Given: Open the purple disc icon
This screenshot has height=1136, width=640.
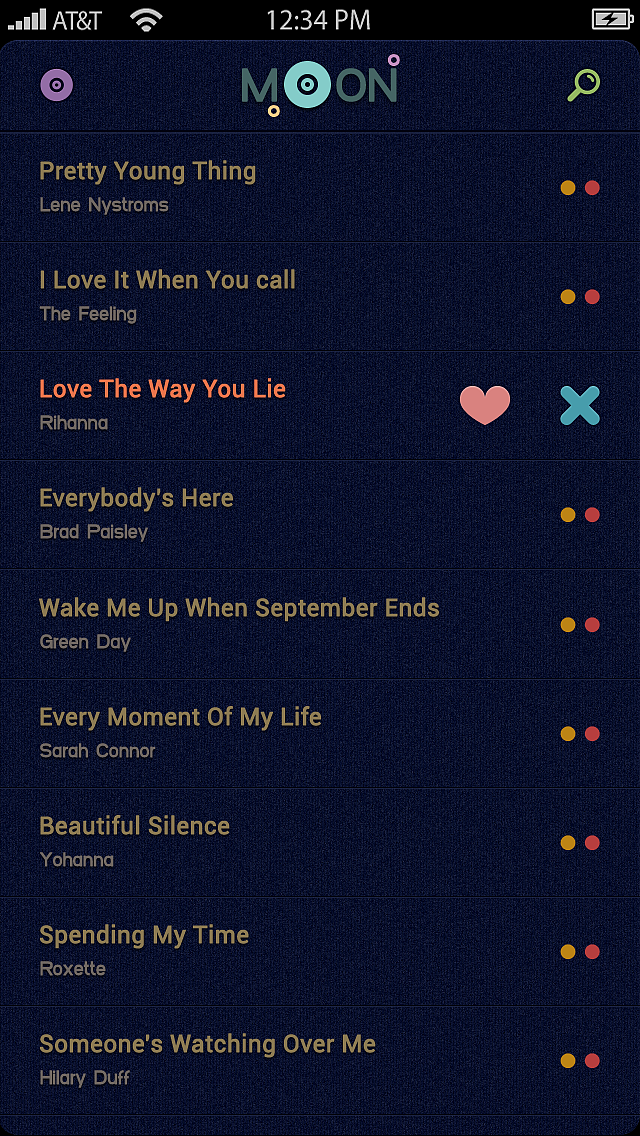Looking at the screenshot, I should click(57, 86).
